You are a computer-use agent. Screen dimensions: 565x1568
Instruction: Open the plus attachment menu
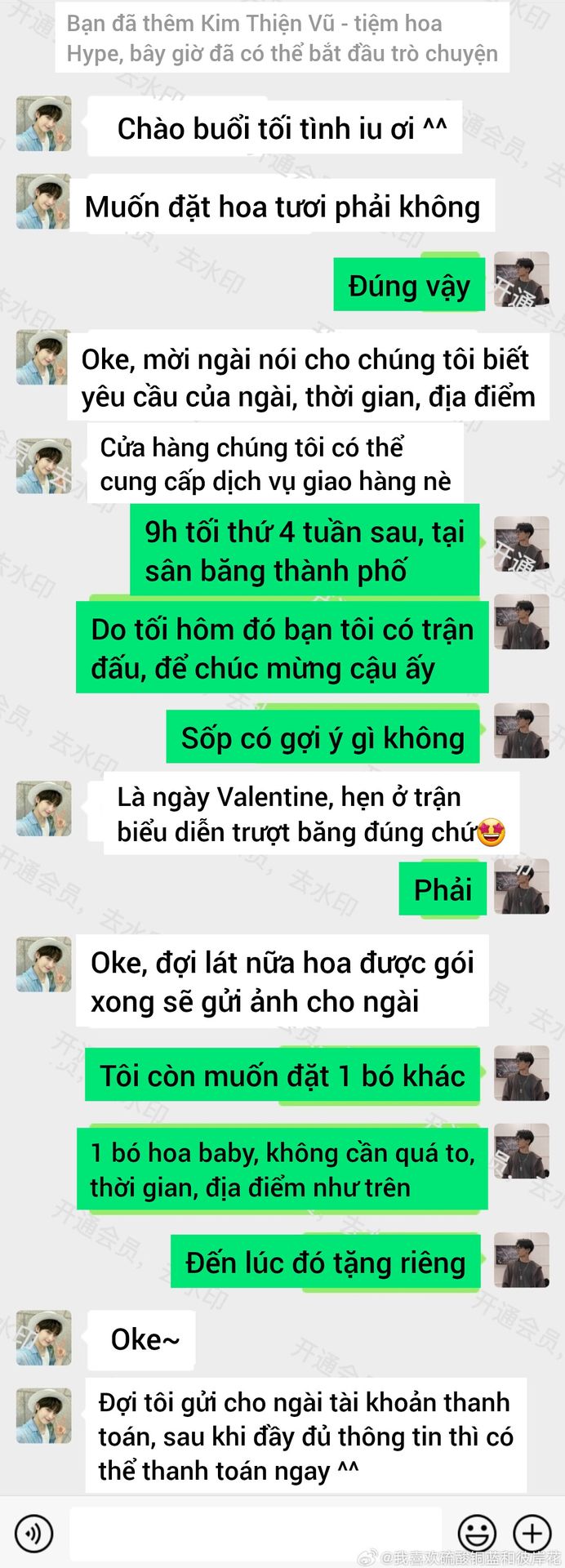[532, 1533]
